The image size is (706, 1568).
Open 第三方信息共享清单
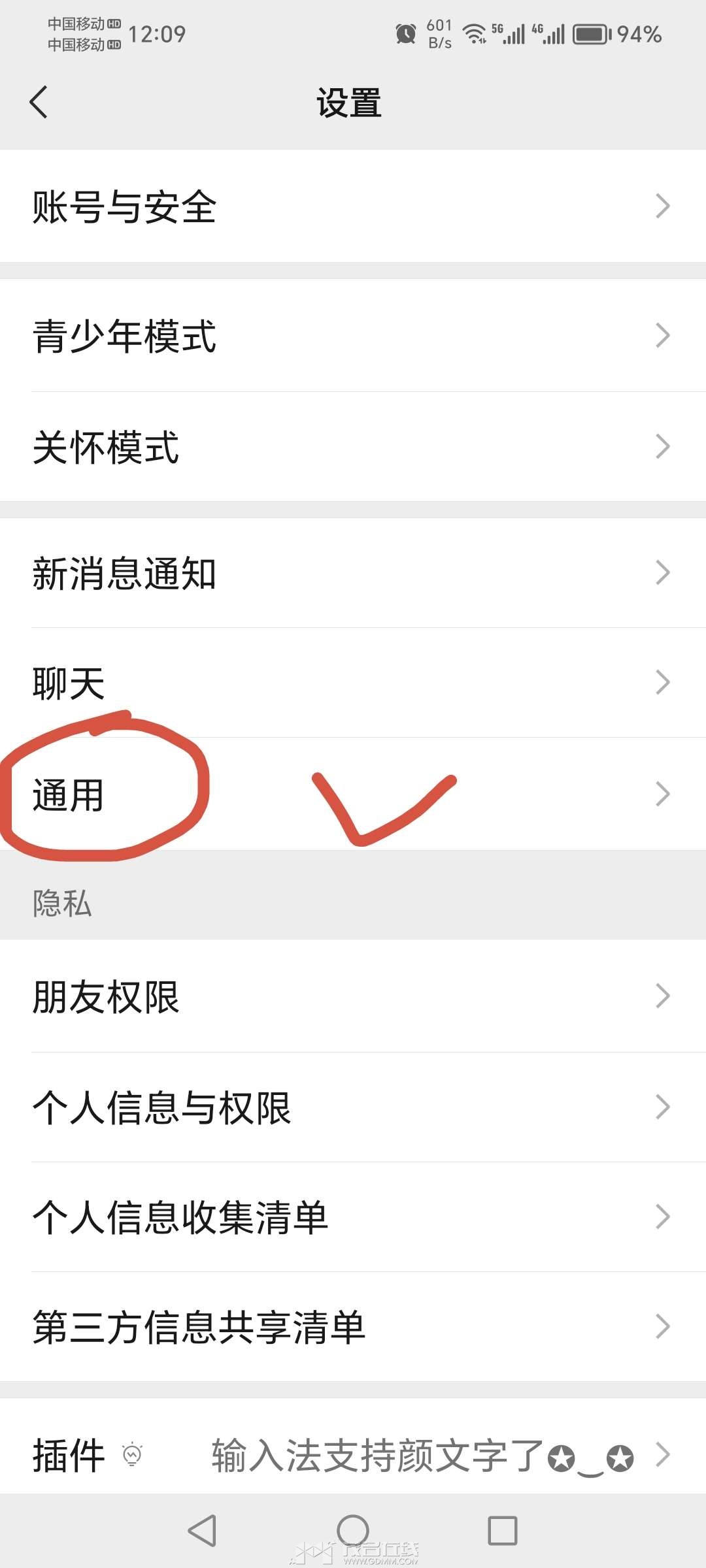[x=353, y=1327]
